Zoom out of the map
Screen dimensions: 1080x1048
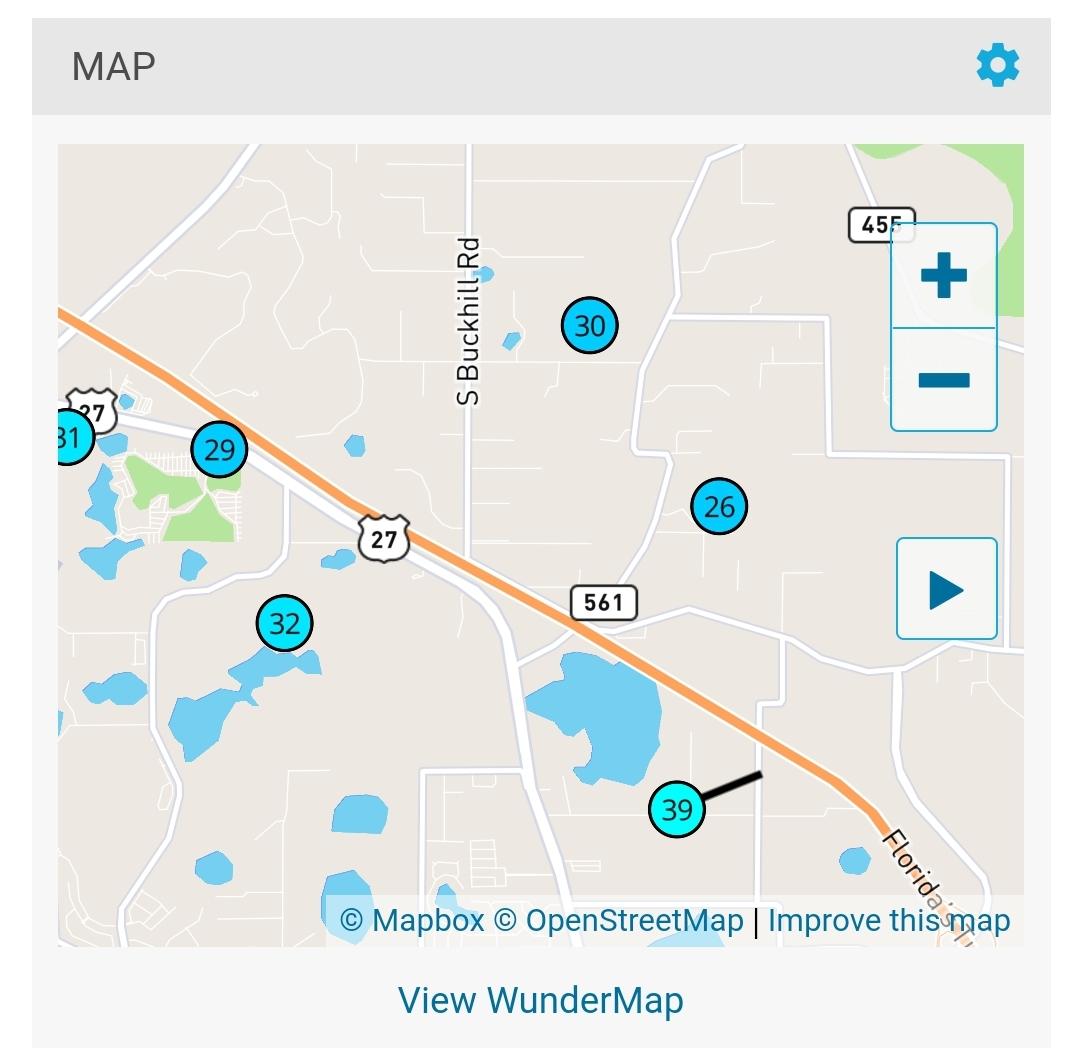click(943, 380)
